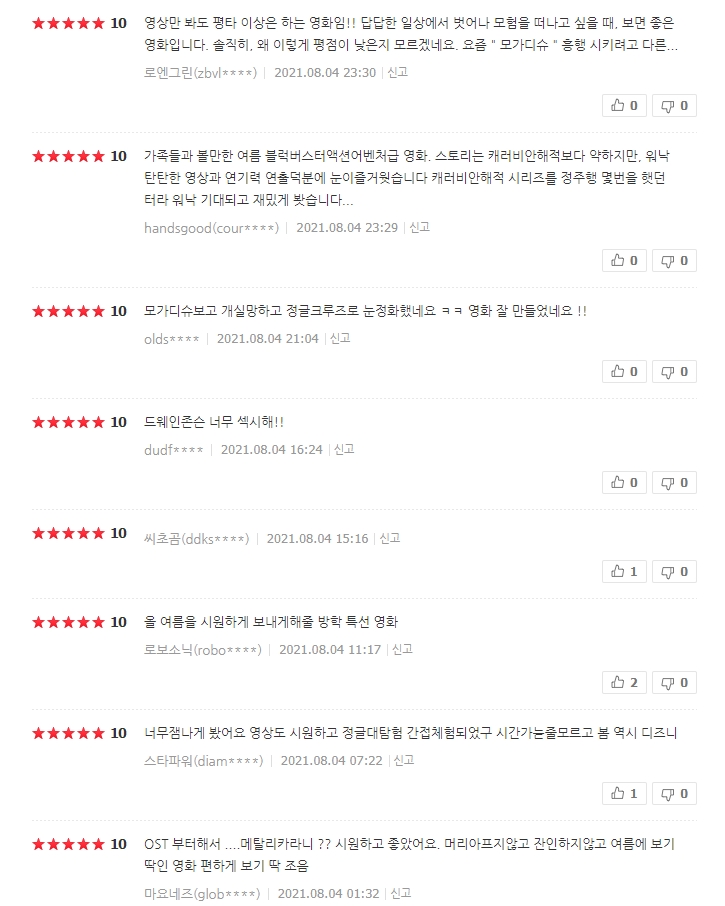
Task: Like the review by handsgood
Action: click(625, 260)
